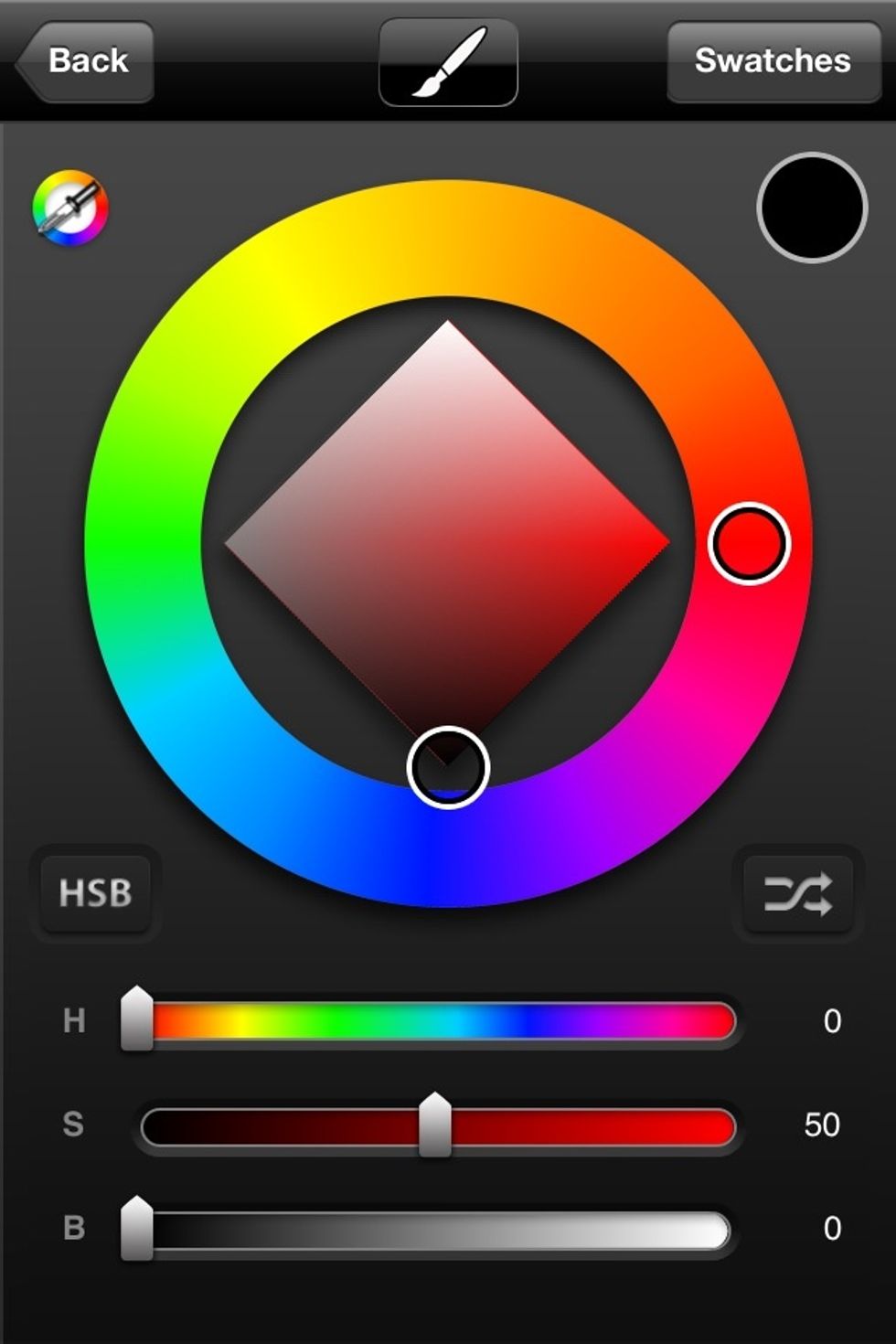This screenshot has height=1344, width=896.
Task: Select pure red on the hue wheel
Action: click(748, 543)
